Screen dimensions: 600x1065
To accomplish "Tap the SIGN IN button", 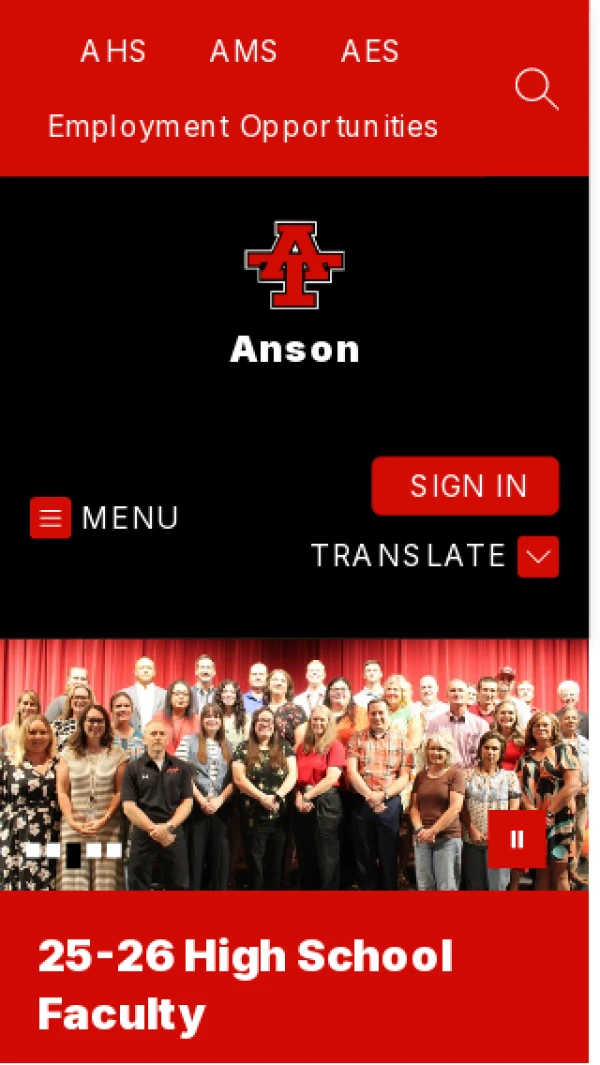I will (x=465, y=486).
